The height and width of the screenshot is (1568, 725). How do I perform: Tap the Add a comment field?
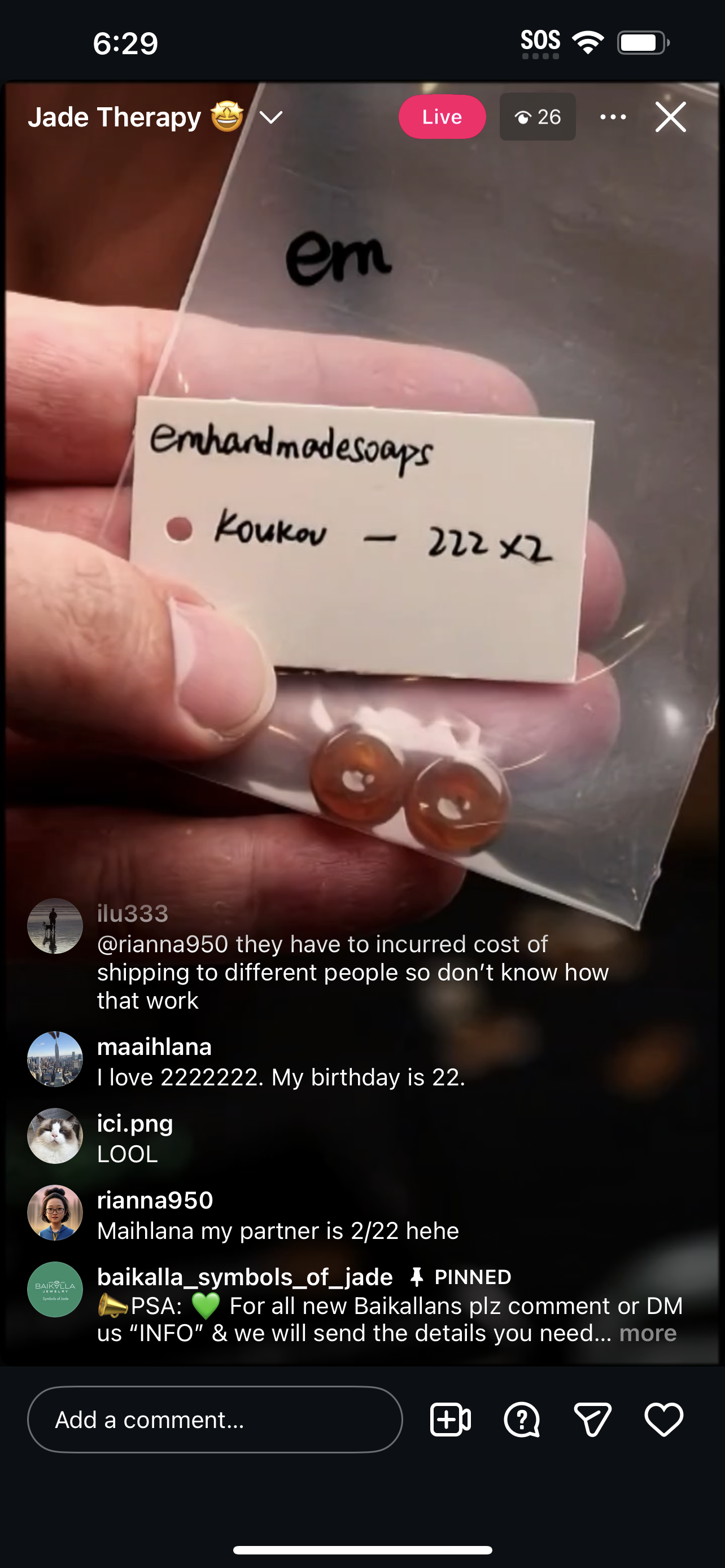point(214,1420)
